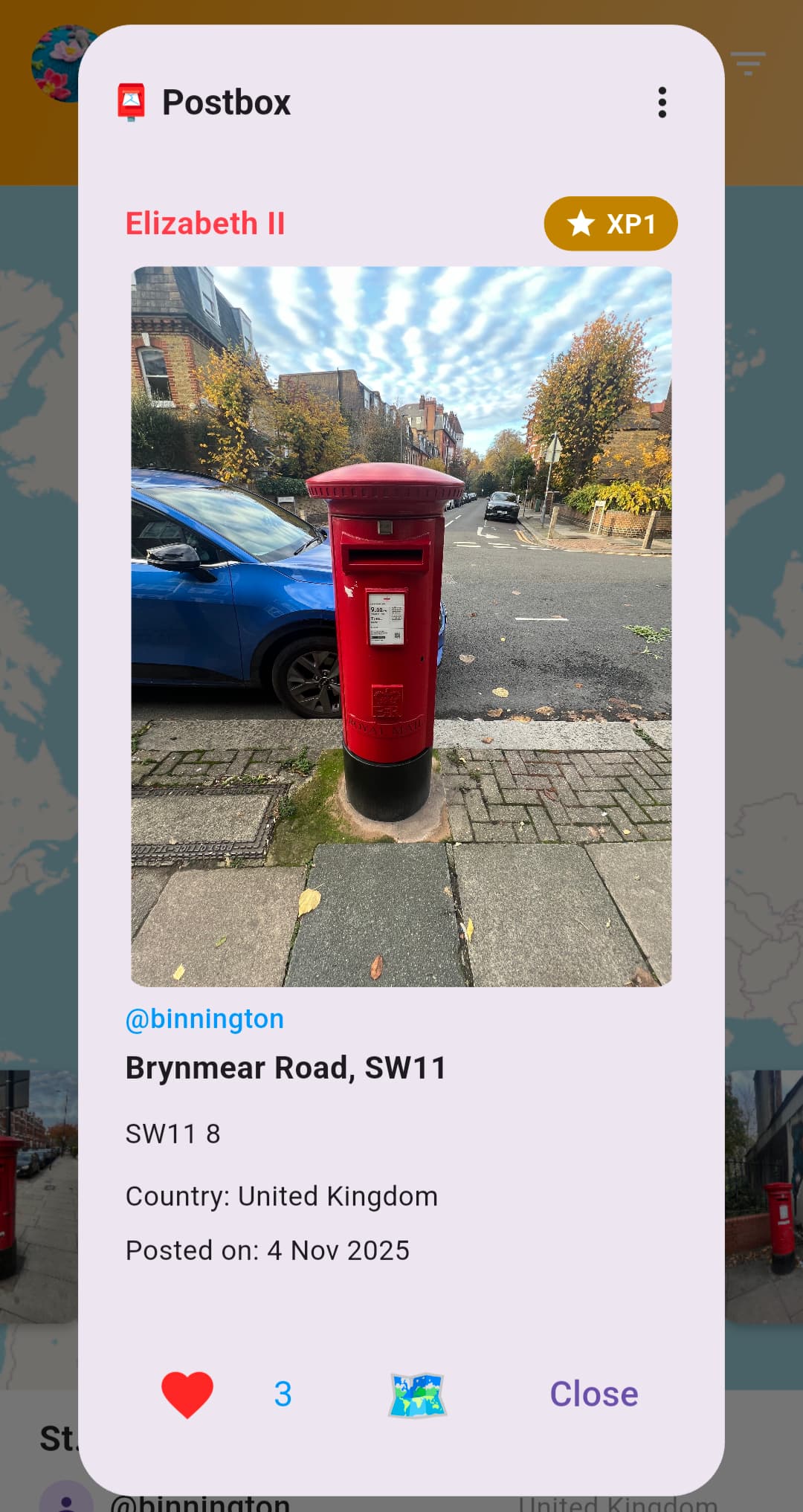This screenshot has height=1512, width=803.
Task: Like this postbox with the heart
Action: coord(187,1394)
